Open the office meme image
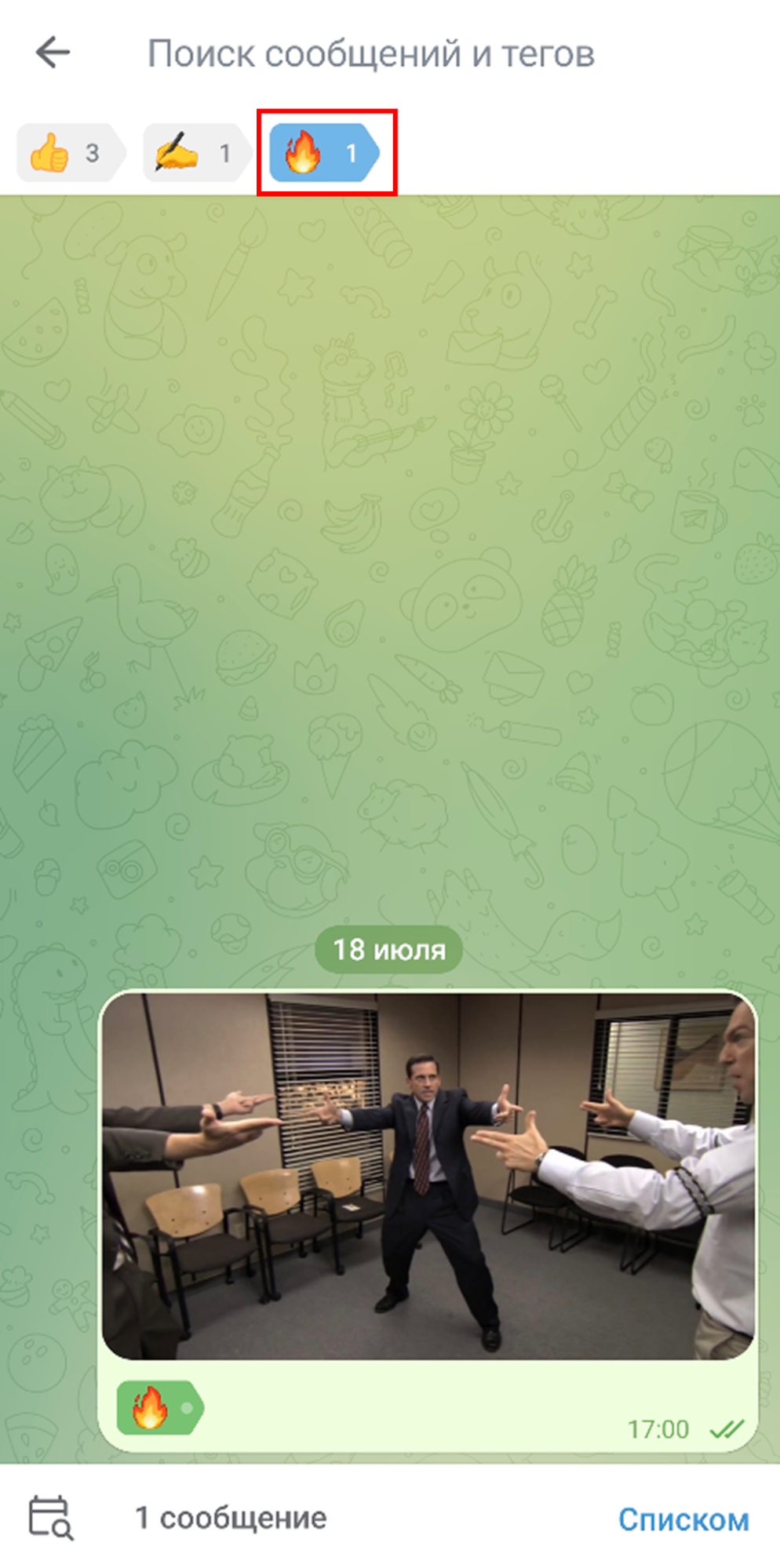Viewport: 780px width, 1568px height. pos(428,1176)
